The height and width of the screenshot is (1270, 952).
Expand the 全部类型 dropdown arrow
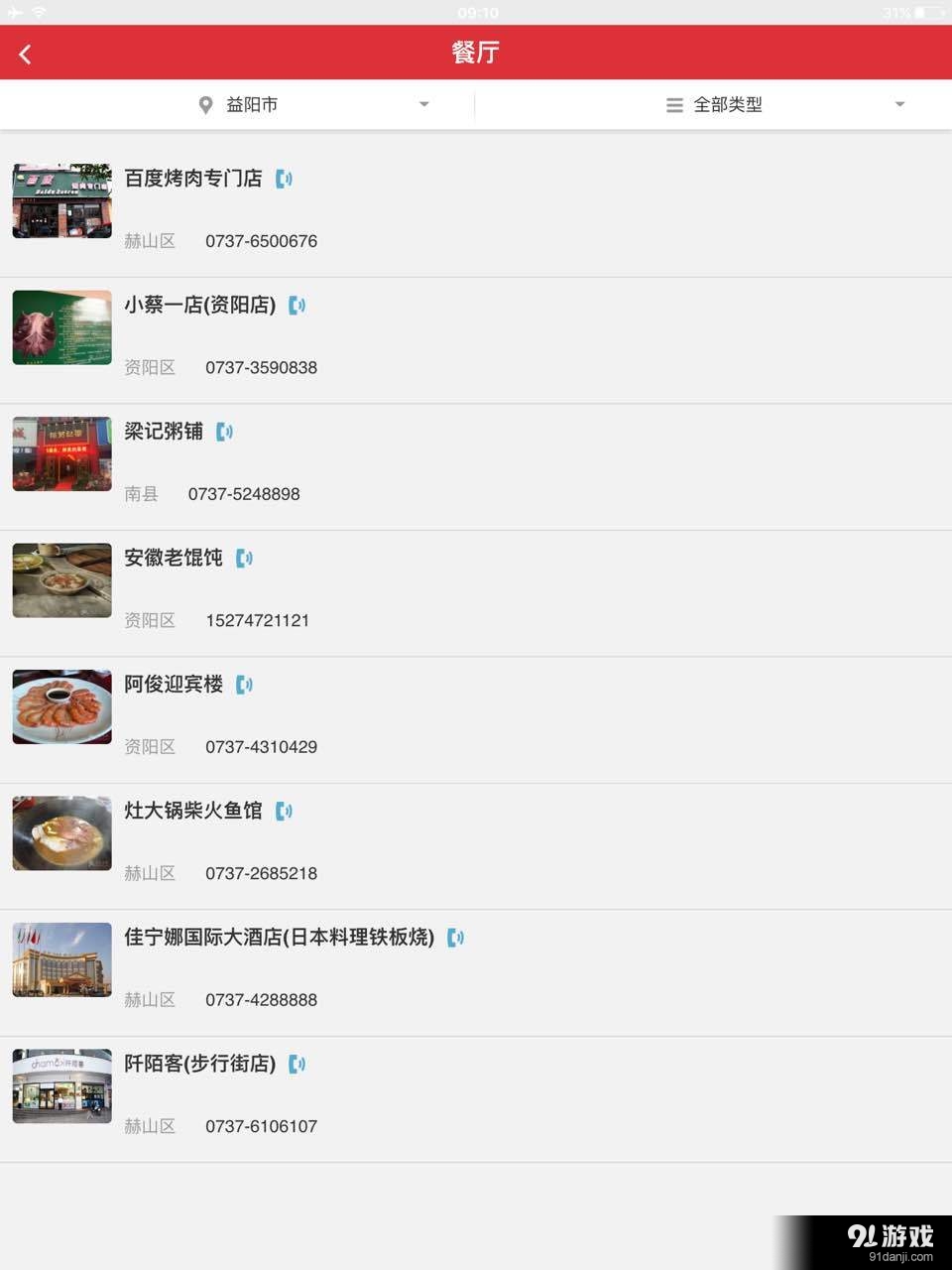tap(899, 104)
